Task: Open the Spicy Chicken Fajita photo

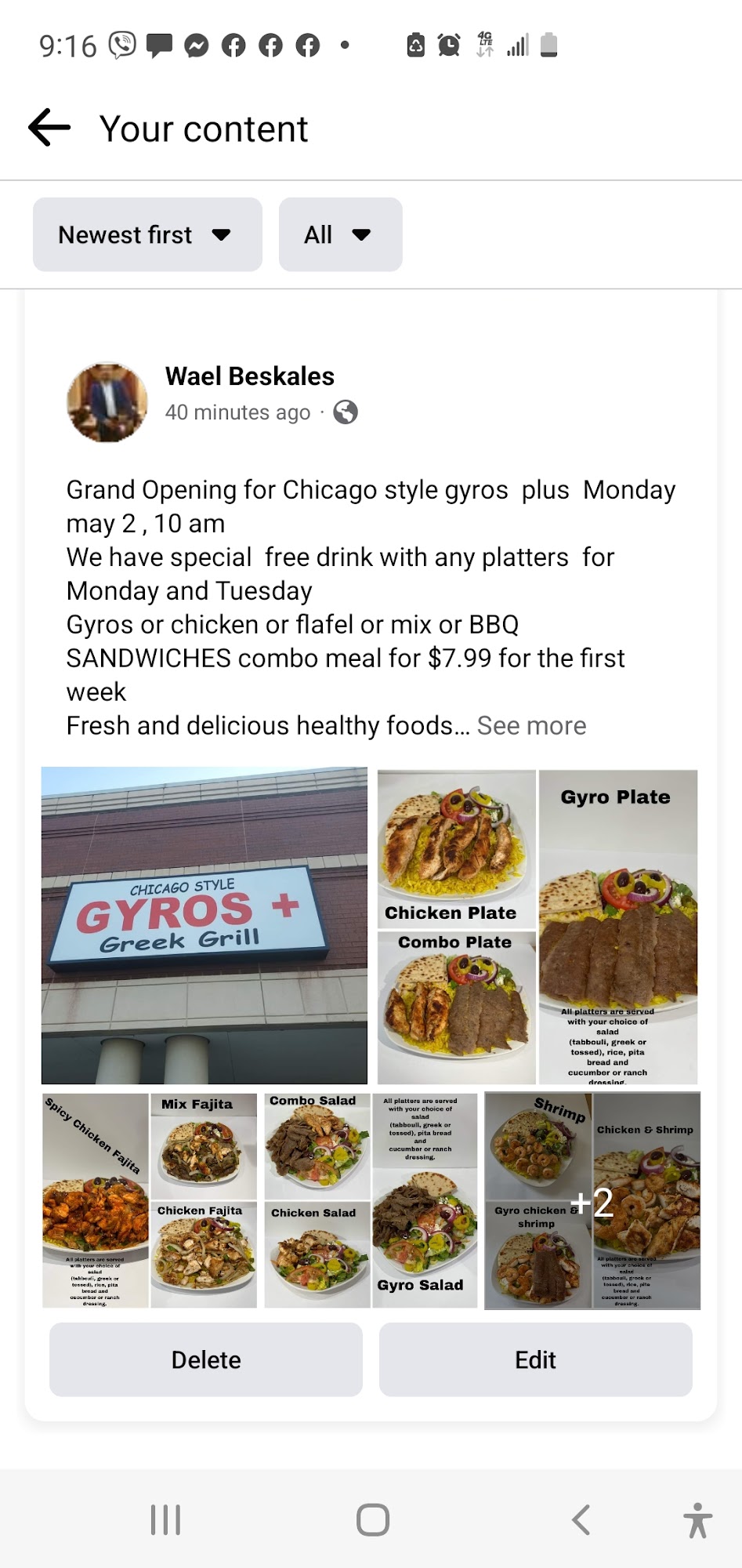Action: [95, 1200]
